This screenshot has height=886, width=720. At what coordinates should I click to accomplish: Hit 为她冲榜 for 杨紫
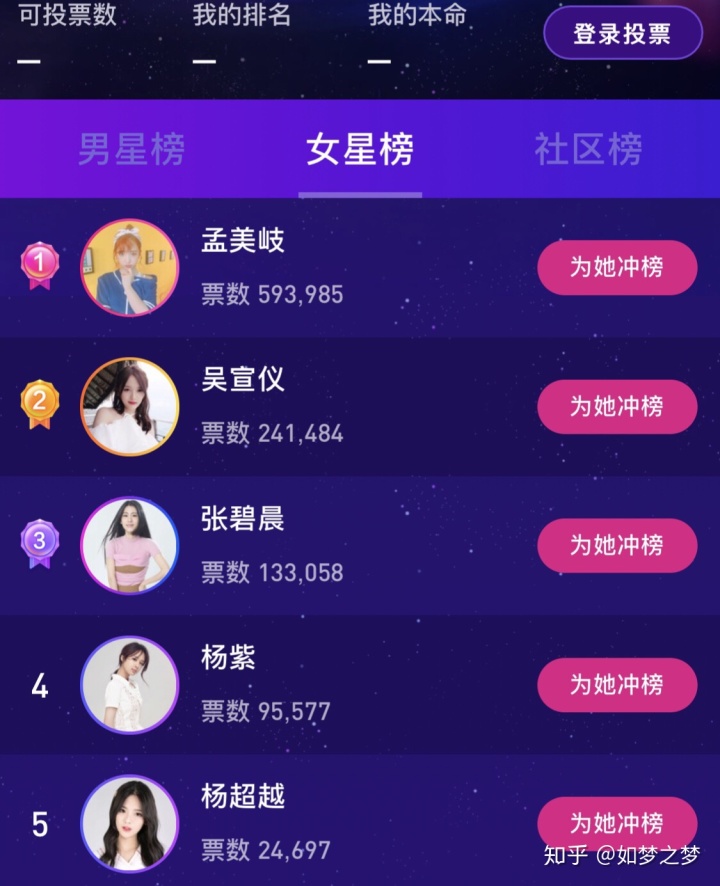pyautogui.click(x=617, y=684)
